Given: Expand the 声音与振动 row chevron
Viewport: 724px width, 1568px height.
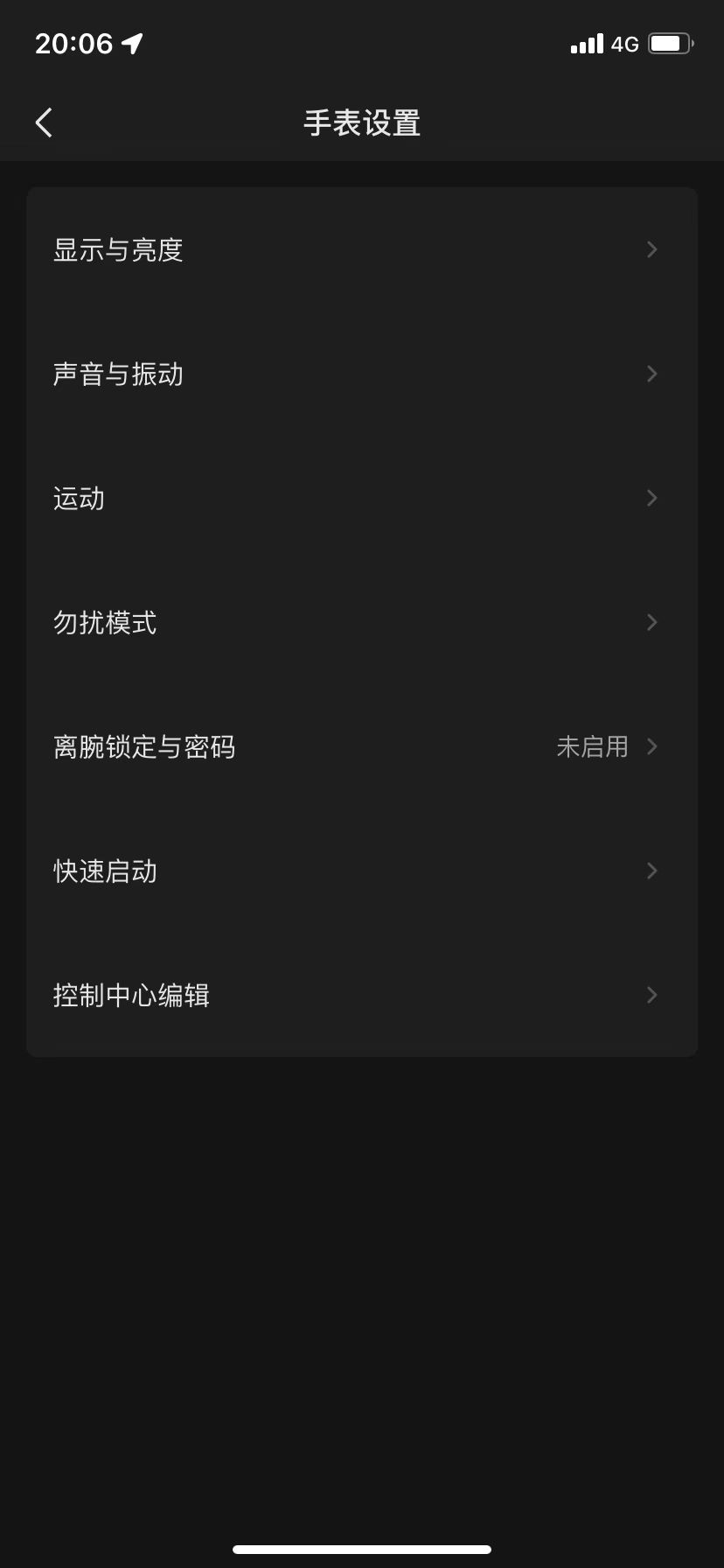Looking at the screenshot, I should pyautogui.click(x=651, y=374).
